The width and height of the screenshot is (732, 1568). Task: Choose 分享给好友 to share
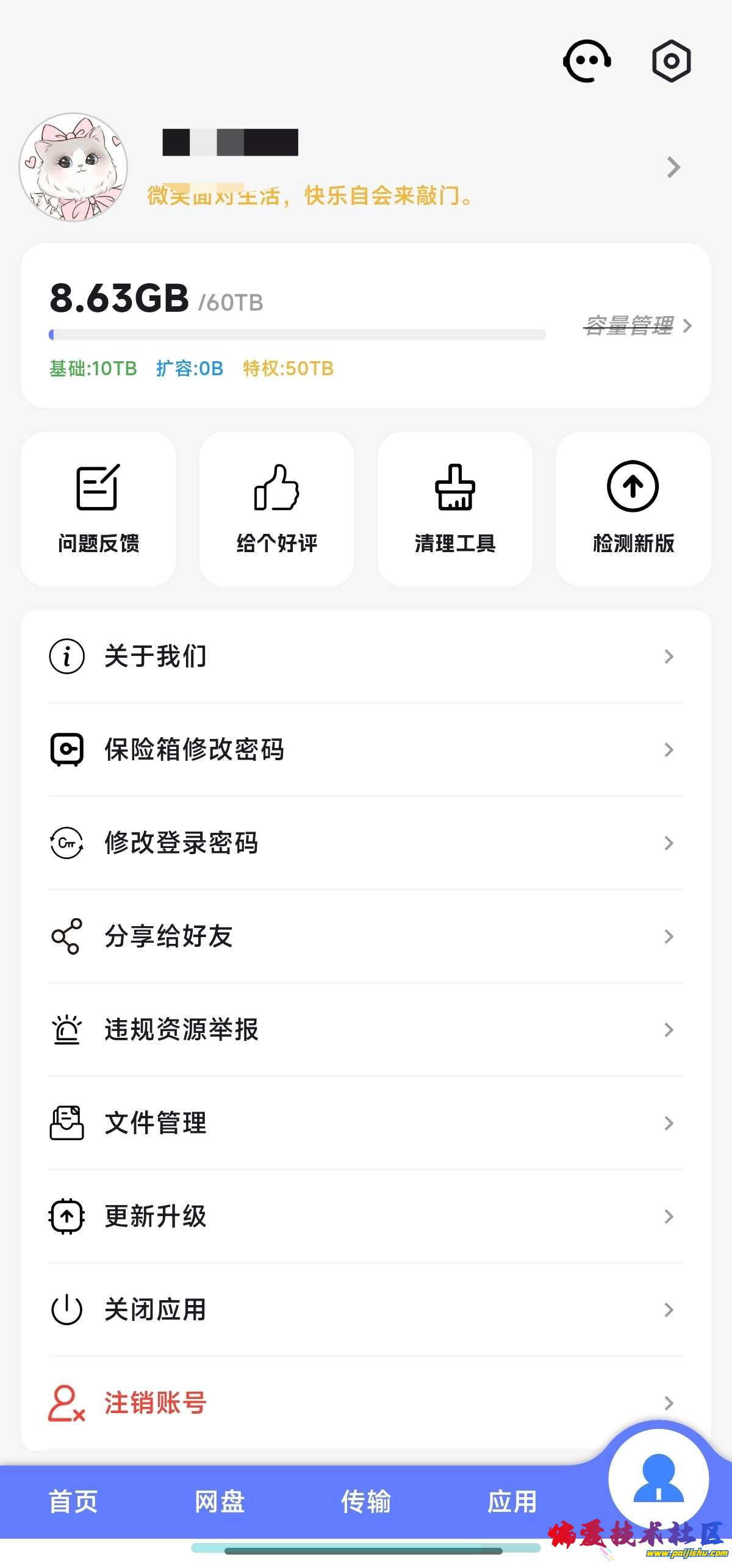[x=365, y=937]
